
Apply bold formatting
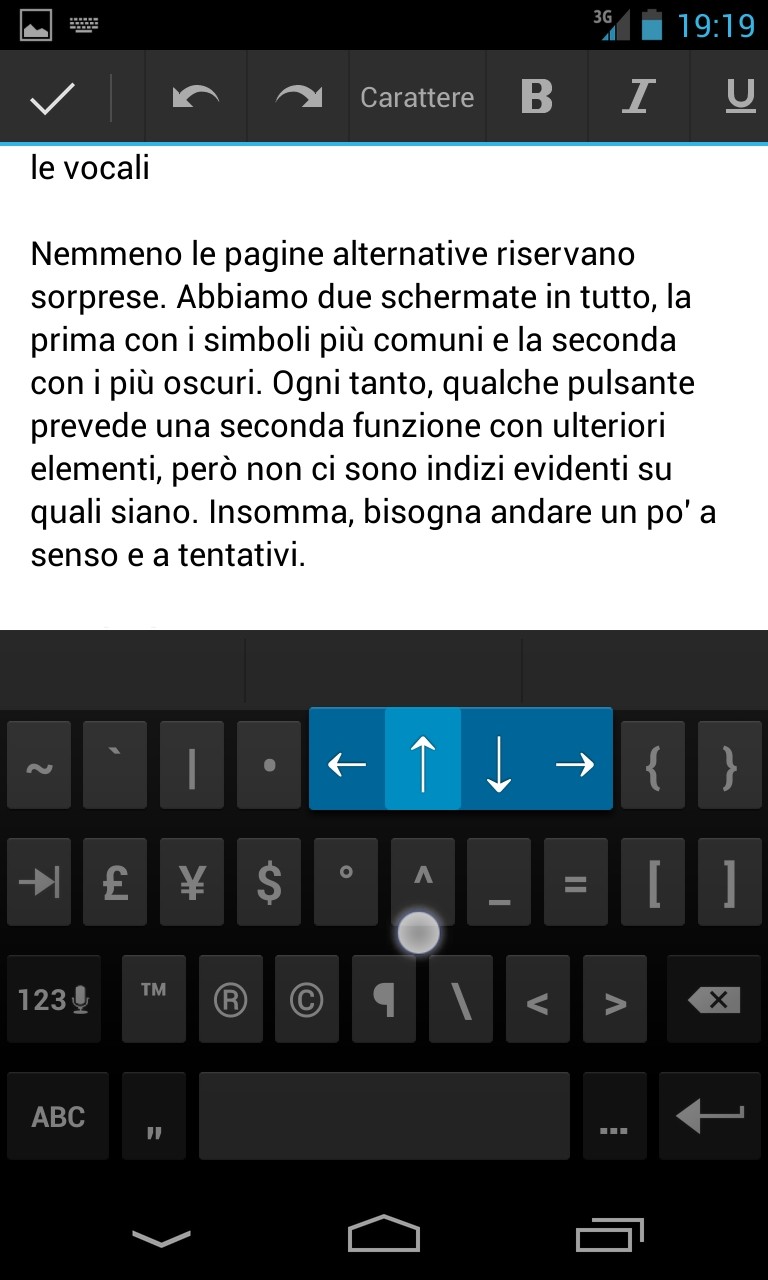point(537,97)
